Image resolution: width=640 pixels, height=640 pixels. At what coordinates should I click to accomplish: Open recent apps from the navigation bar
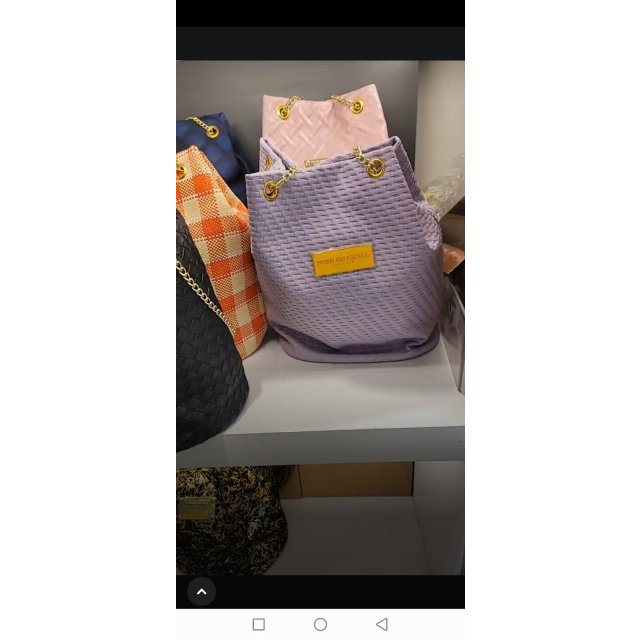pyautogui.click(x=259, y=624)
